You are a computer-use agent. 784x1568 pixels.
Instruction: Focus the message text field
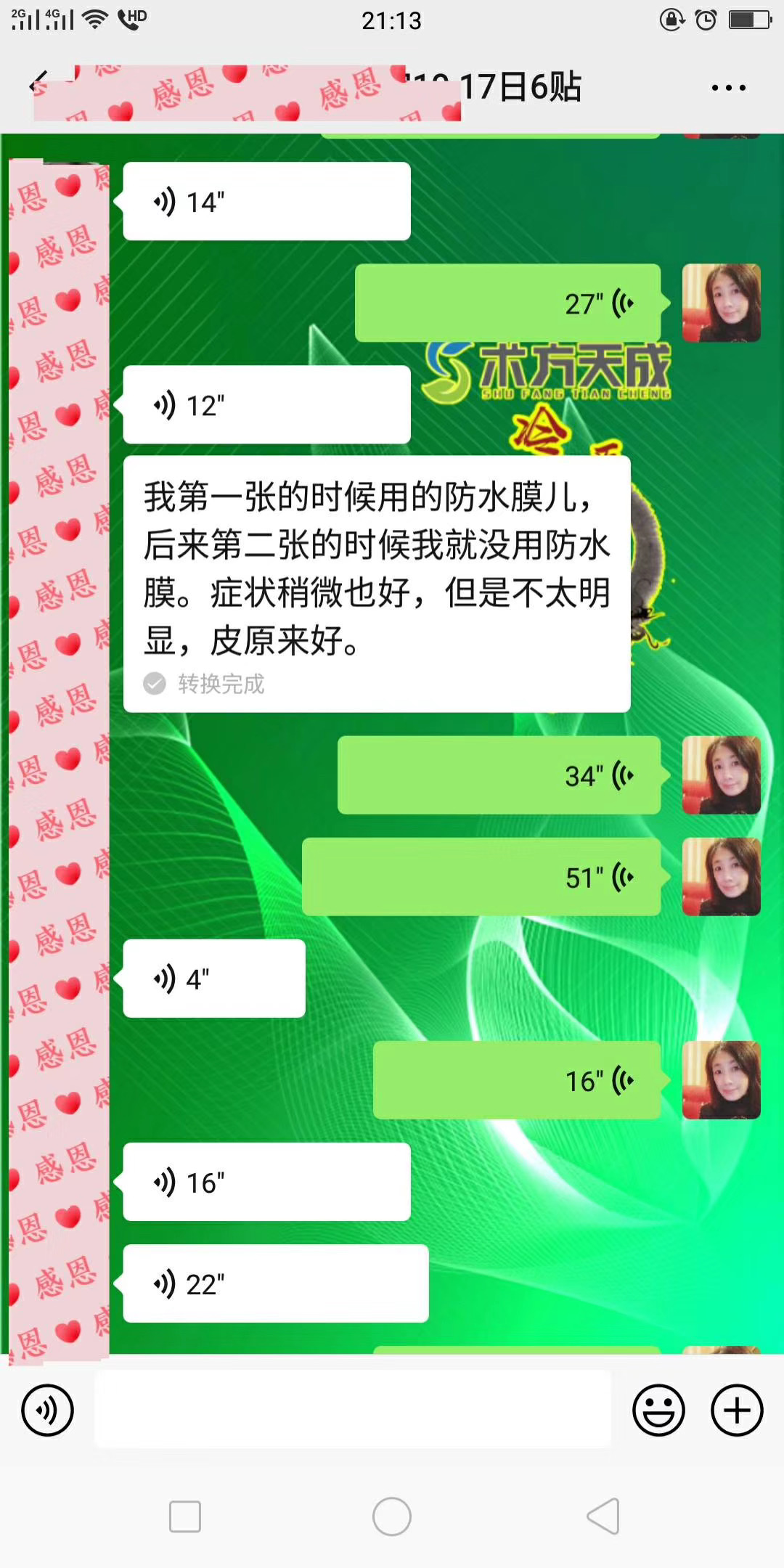[353, 1409]
